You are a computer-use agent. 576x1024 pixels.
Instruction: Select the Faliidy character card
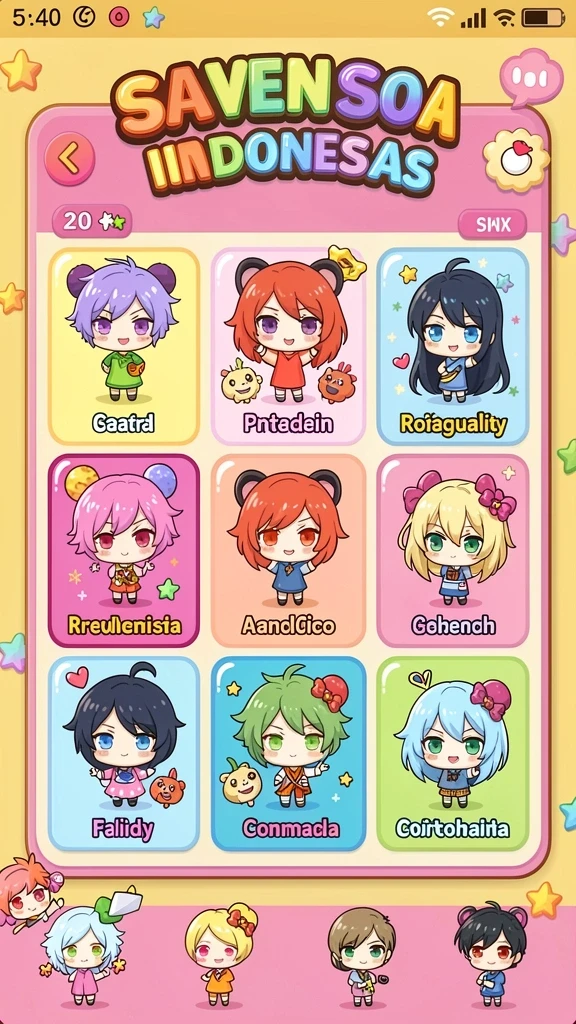(124, 754)
